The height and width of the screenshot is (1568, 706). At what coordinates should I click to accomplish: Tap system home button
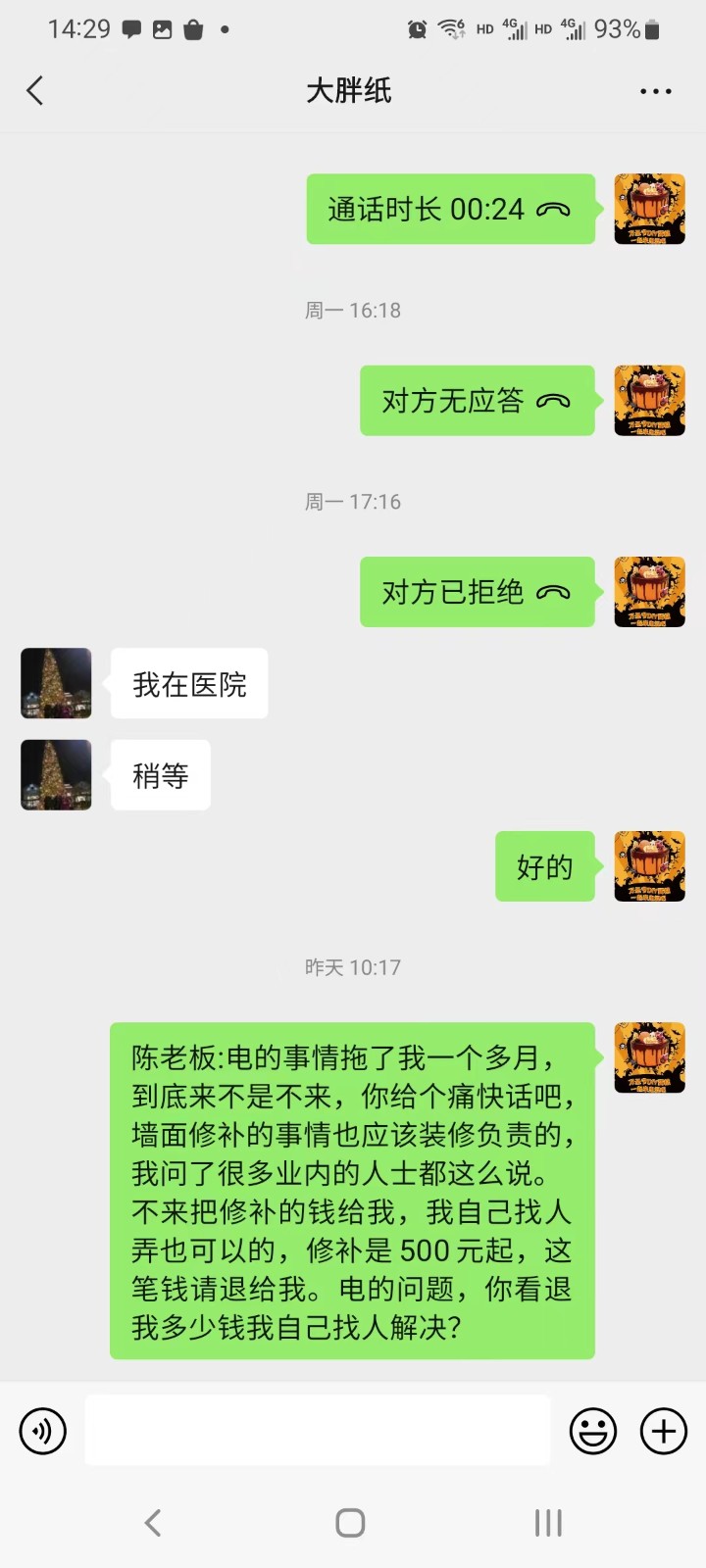(x=350, y=1522)
